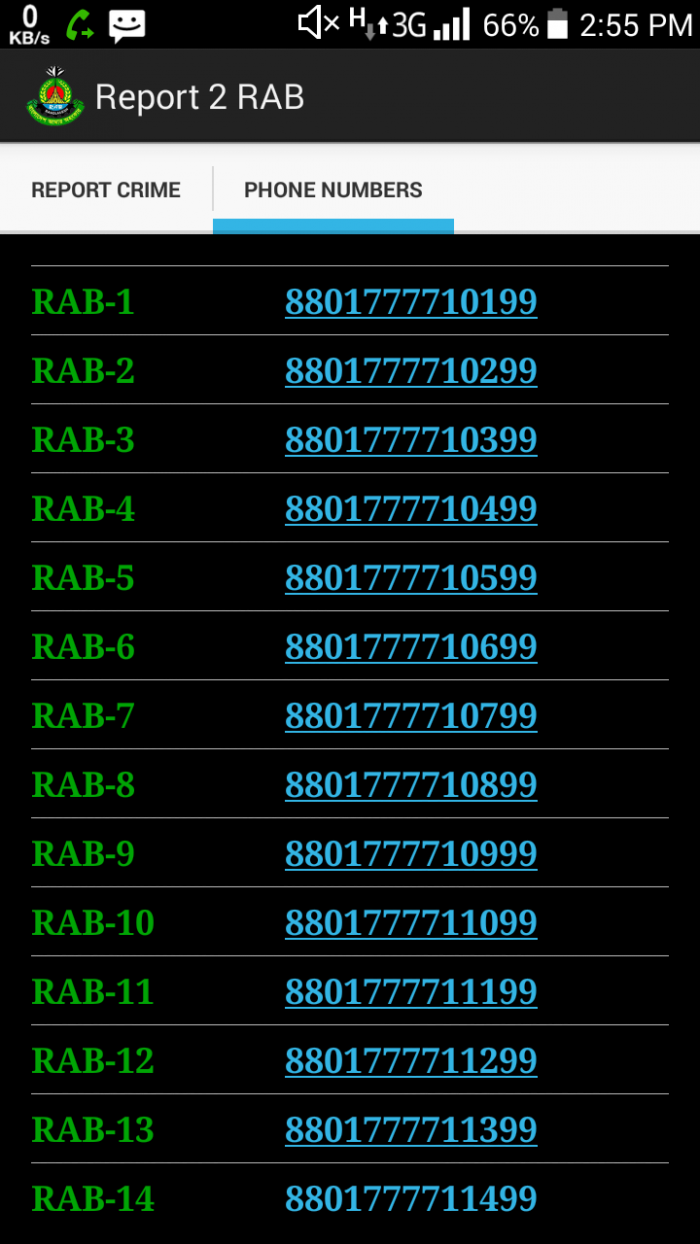This screenshot has height=1244, width=700.
Task: Call RAB-10 number 8801777711099
Action: click(x=411, y=923)
